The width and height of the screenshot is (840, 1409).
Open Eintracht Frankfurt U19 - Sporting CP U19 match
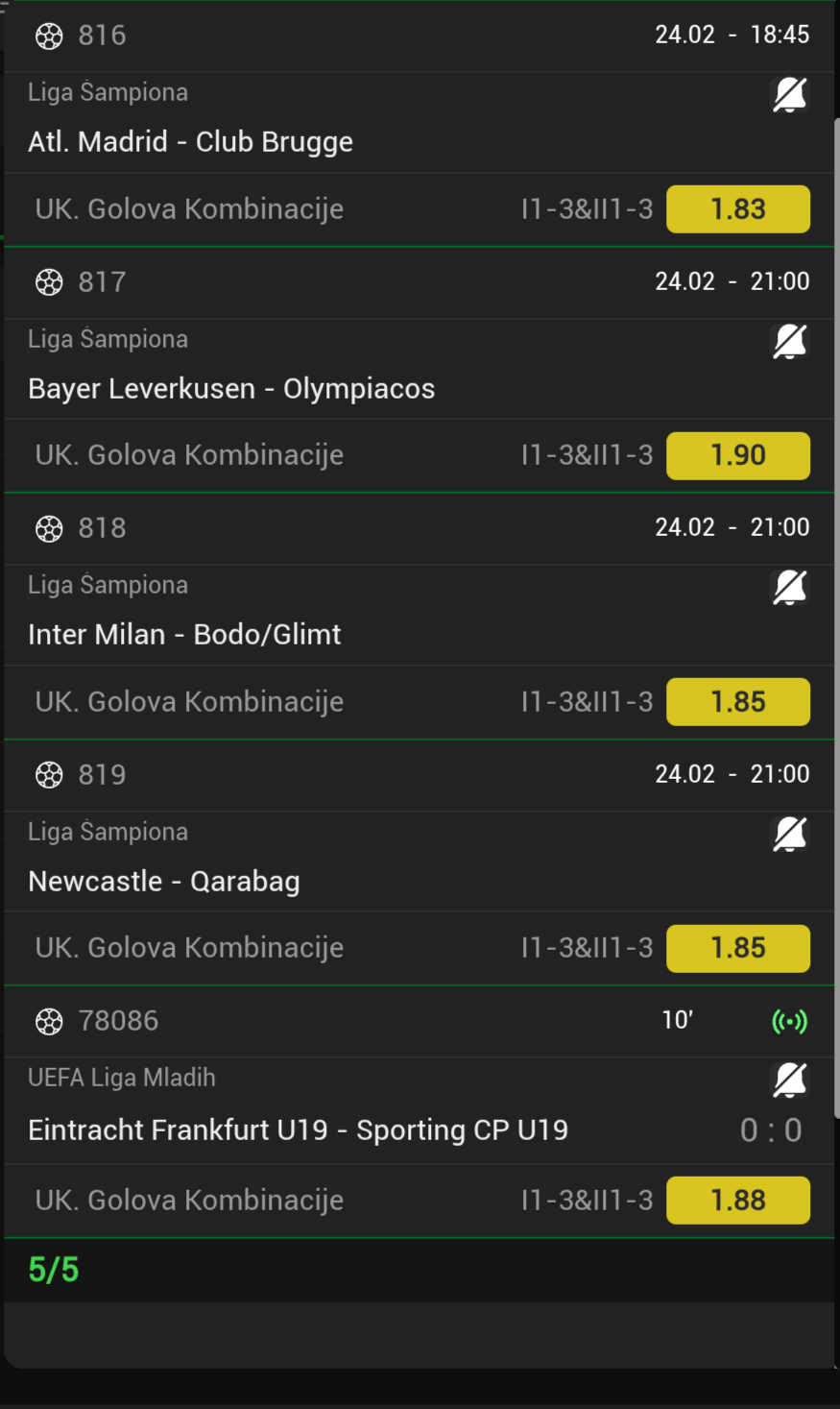[298, 1130]
